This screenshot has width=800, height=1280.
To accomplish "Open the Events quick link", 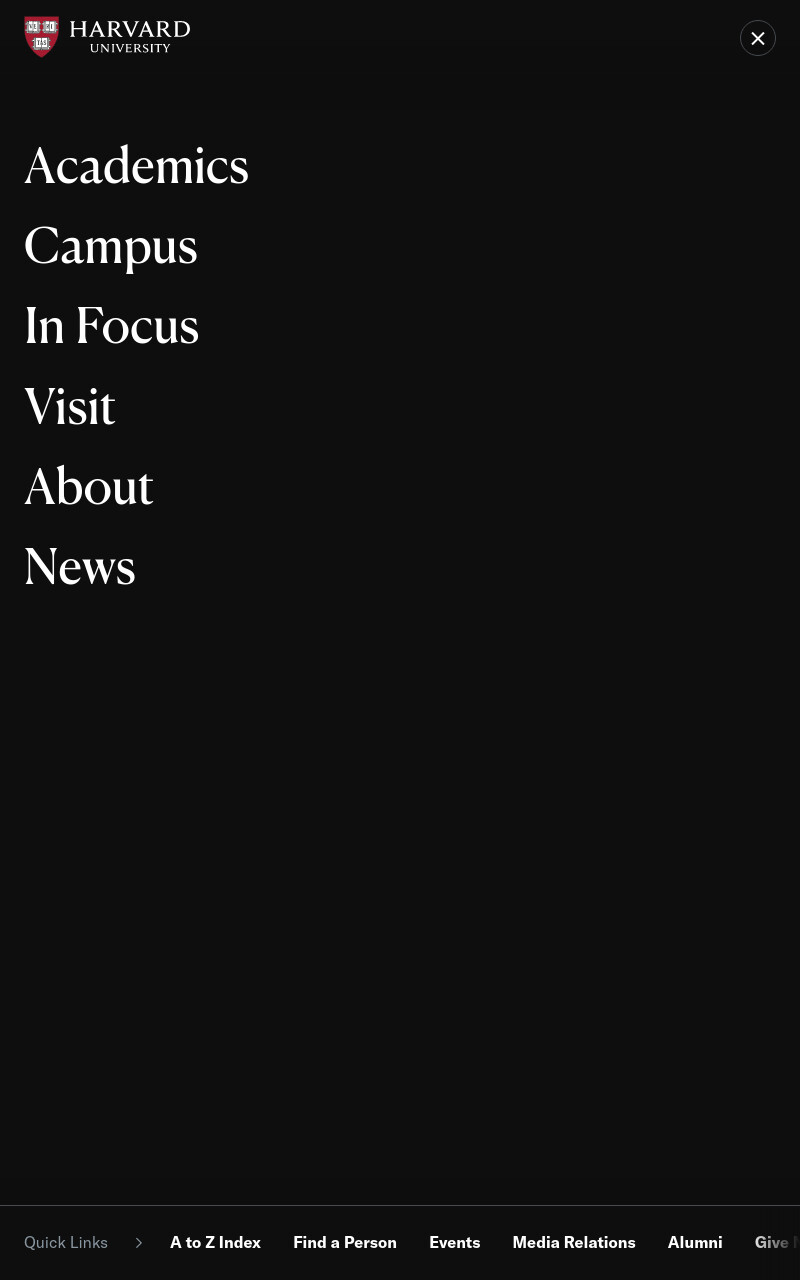I will coord(455,1242).
